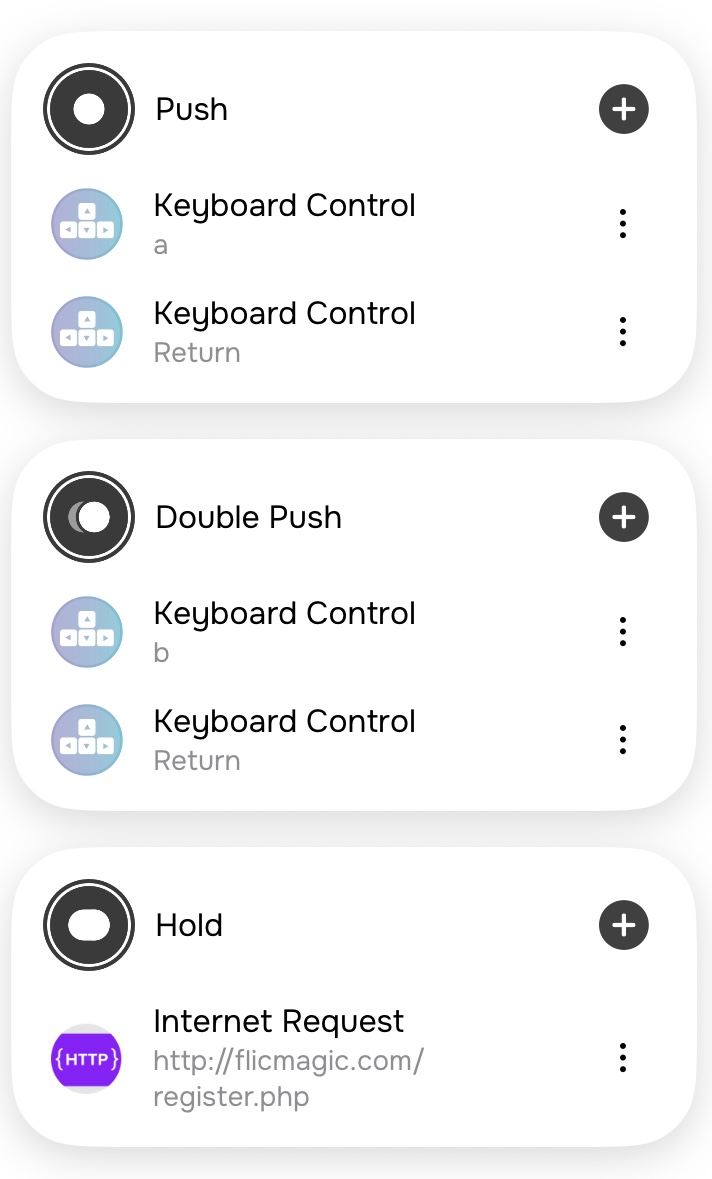
Task: Add a new action to Double Push
Action: click(623, 517)
